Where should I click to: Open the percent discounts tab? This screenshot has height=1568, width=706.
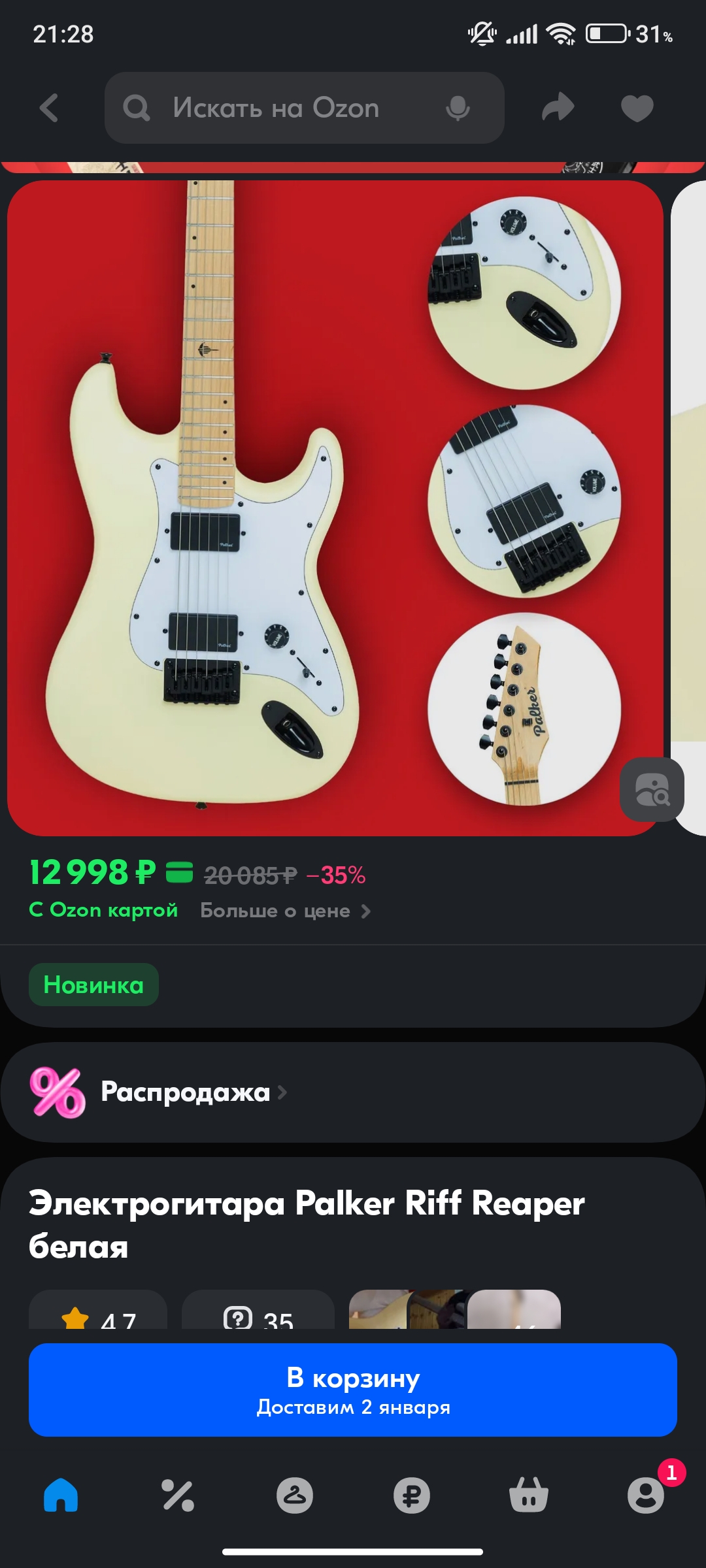178,1495
